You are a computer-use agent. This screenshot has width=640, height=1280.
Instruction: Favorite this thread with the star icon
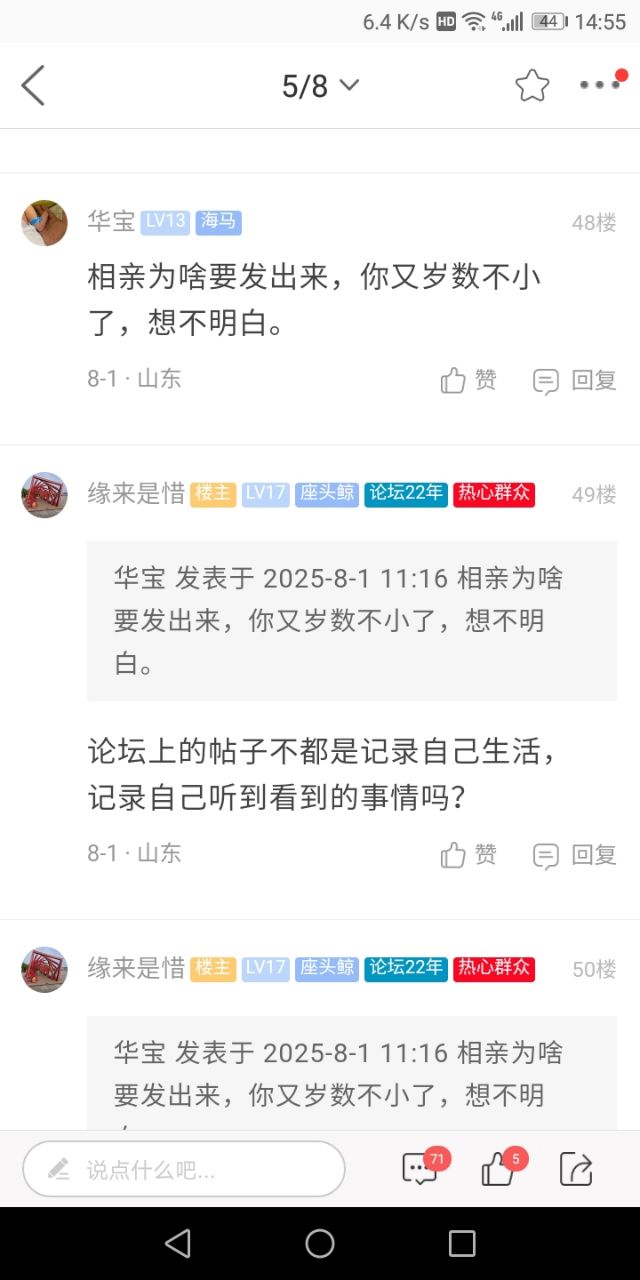click(532, 86)
